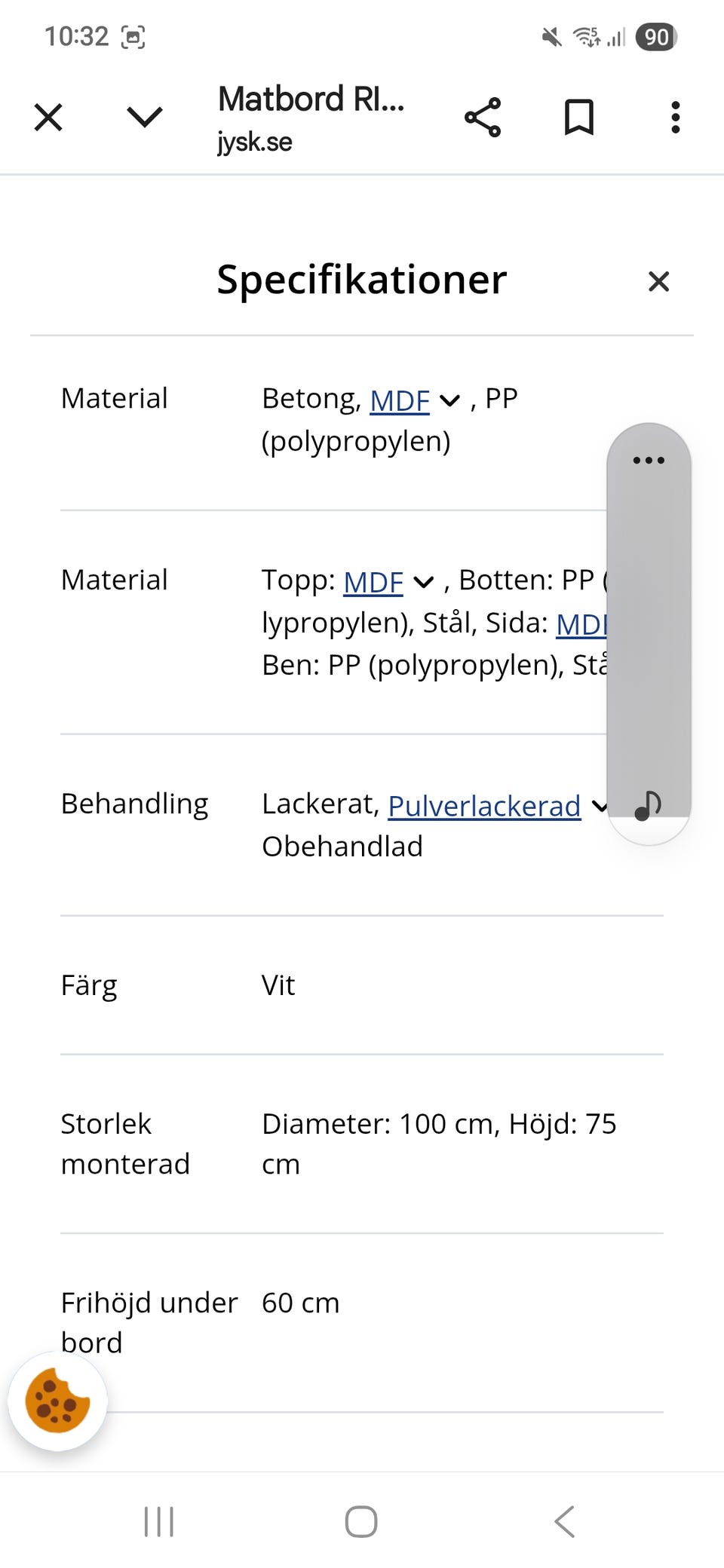Open the browser overflow menu

click(x=676, y=118)
